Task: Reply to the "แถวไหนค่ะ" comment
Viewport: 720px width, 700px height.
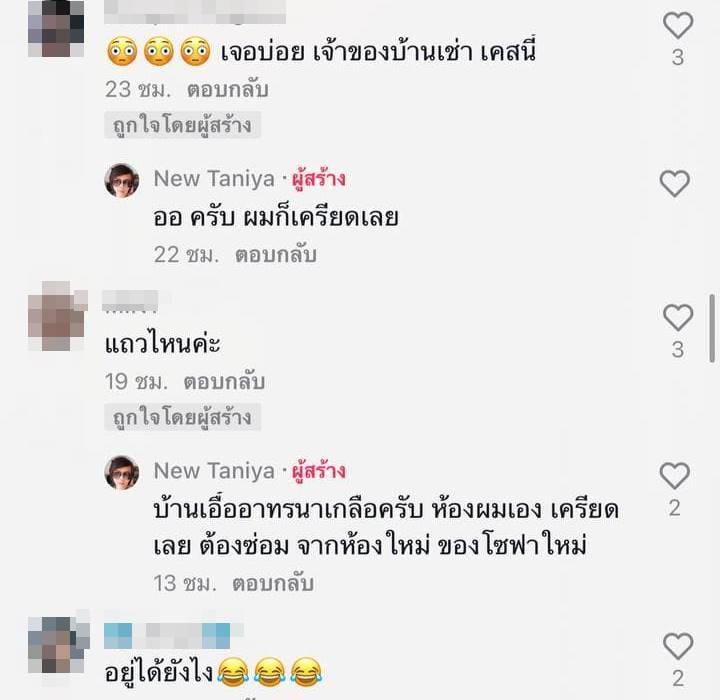Action: [x=224, y=381]
